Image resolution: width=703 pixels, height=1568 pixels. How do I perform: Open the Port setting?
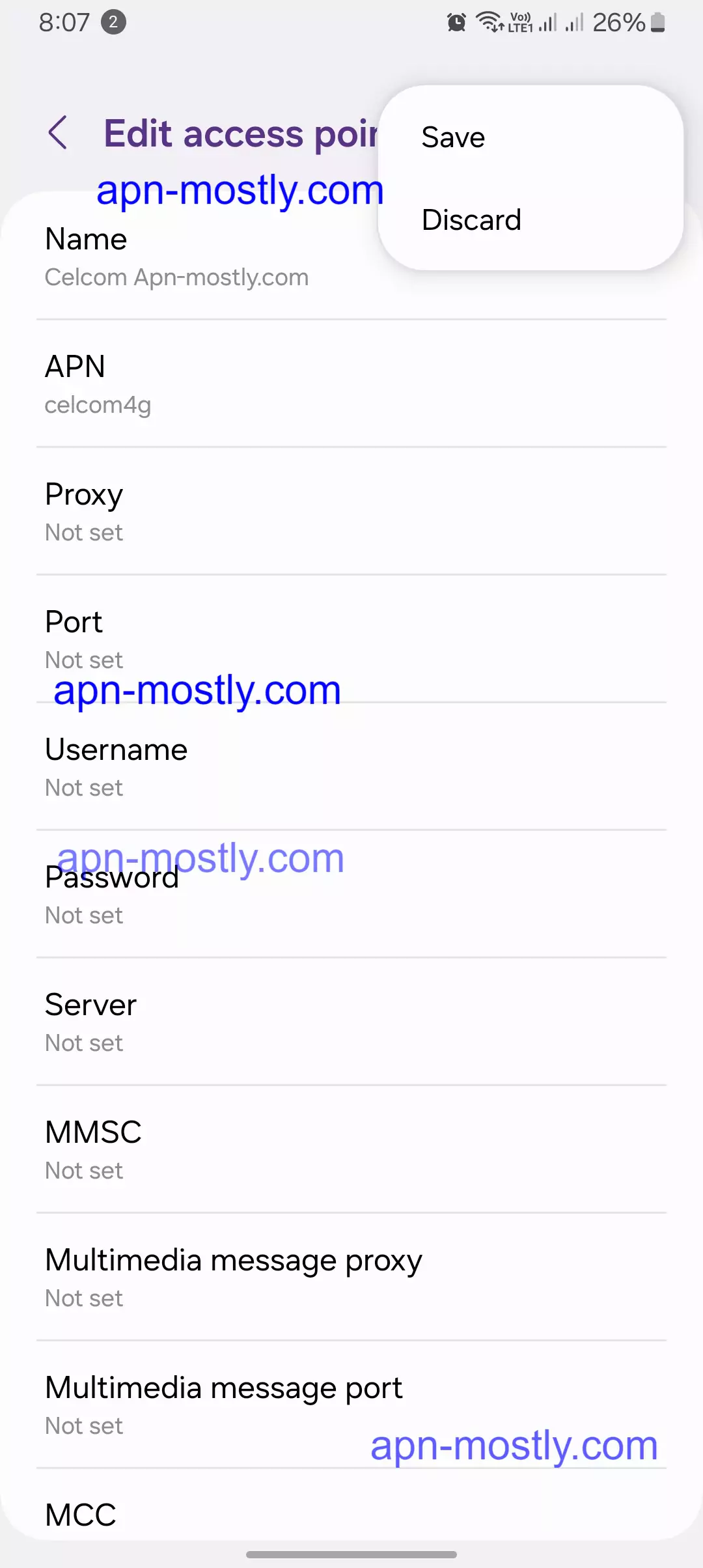pos(351,639)
